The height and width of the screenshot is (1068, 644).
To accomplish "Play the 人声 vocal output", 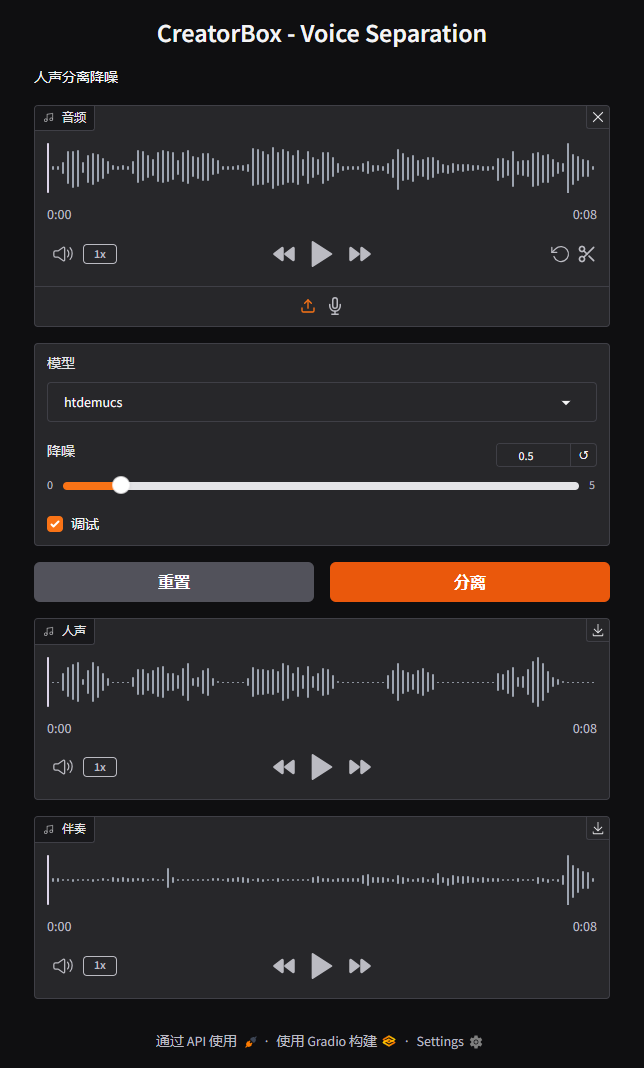I will (322, 767).
